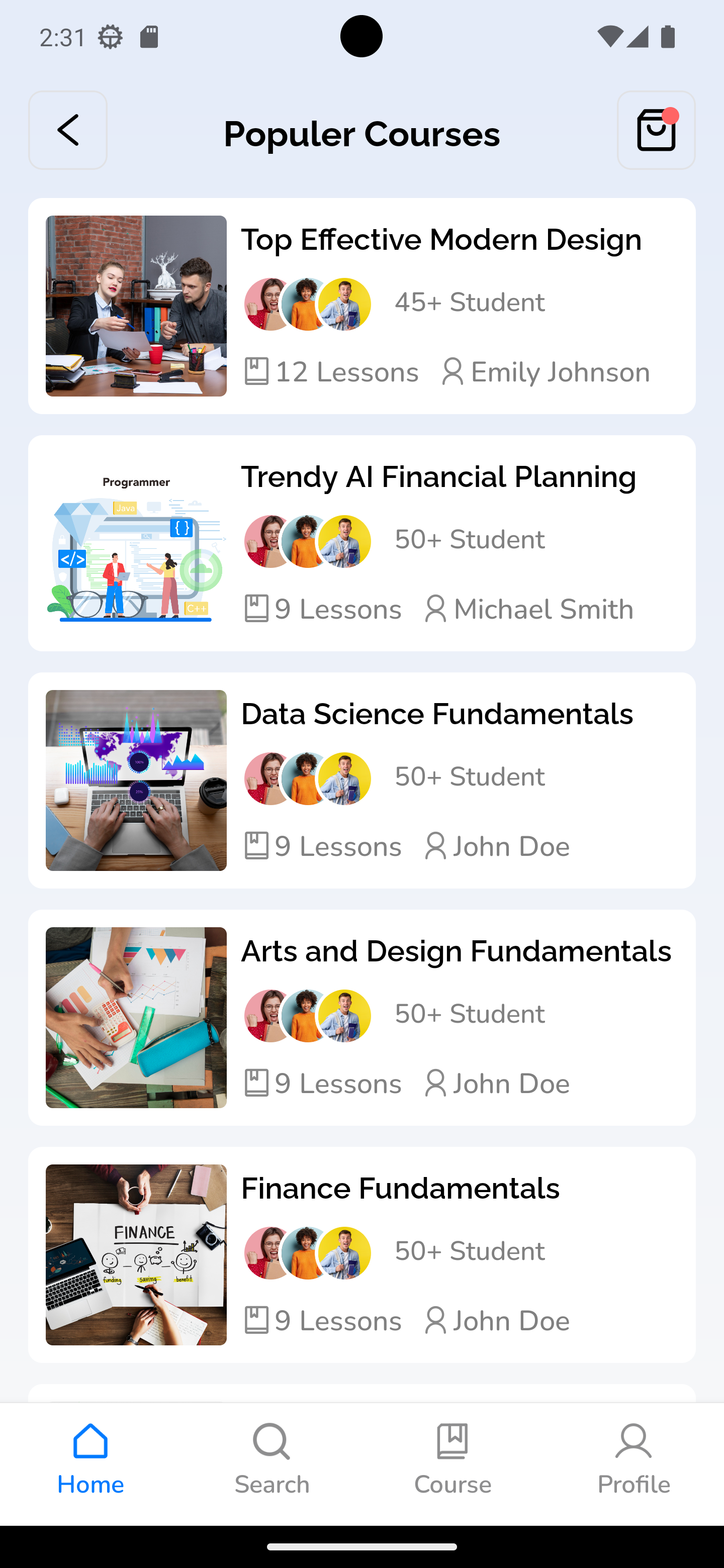This screenshot has width=724, height=1568.
Task: Click the instructor icon next to Emily Johnson
Action: pos(454,371)
